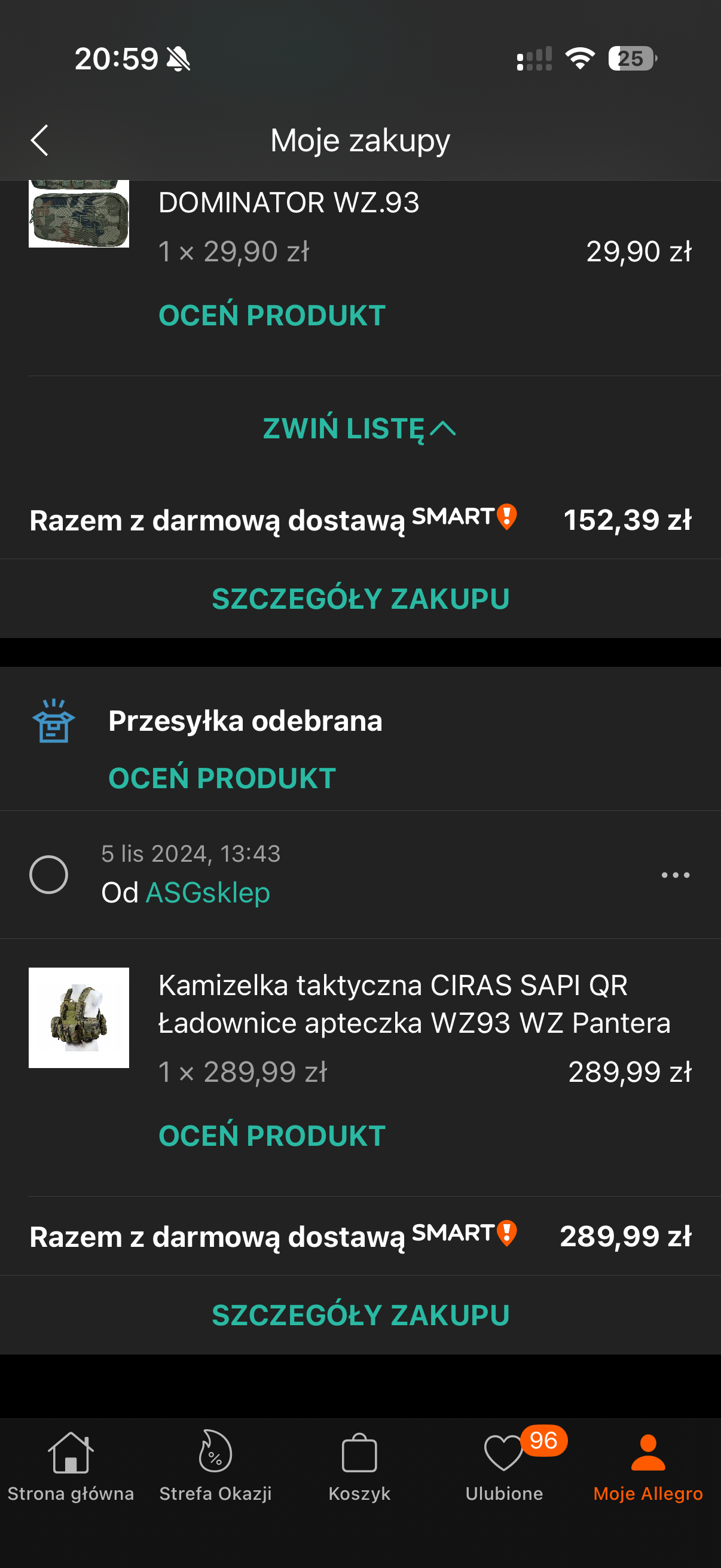Select the ASGsklep order radio circle
The height and width of the screenshot is (1568, 721).
coord(48,874)
